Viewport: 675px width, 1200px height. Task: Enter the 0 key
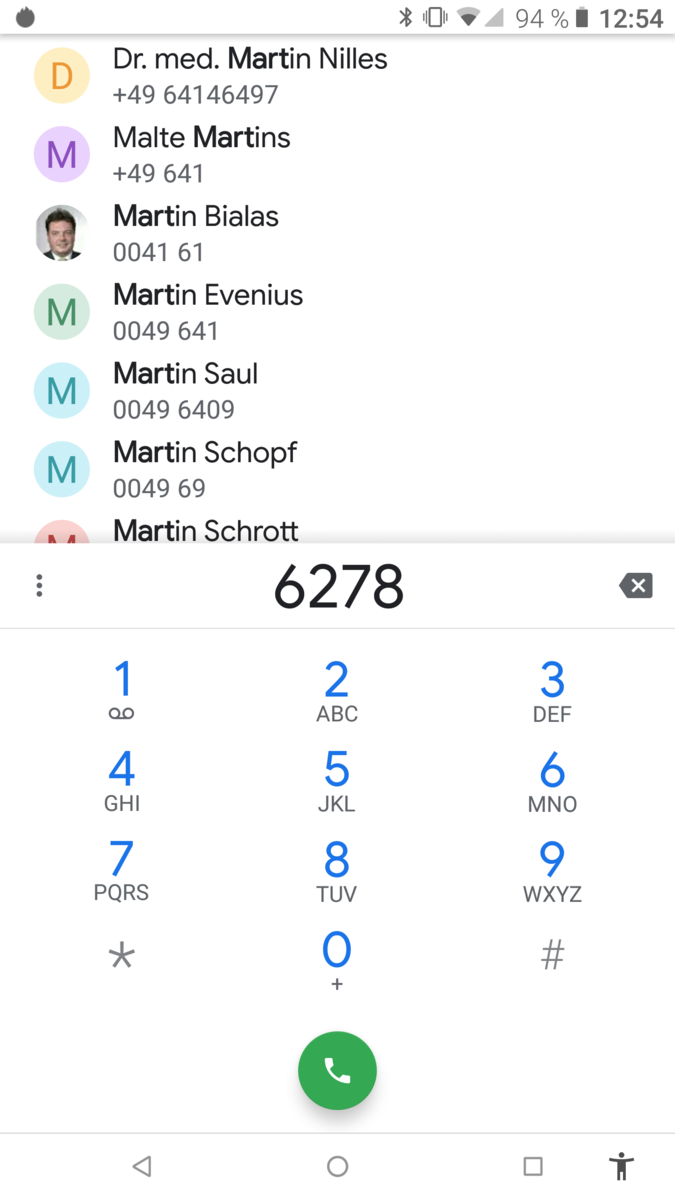point(337,960)
